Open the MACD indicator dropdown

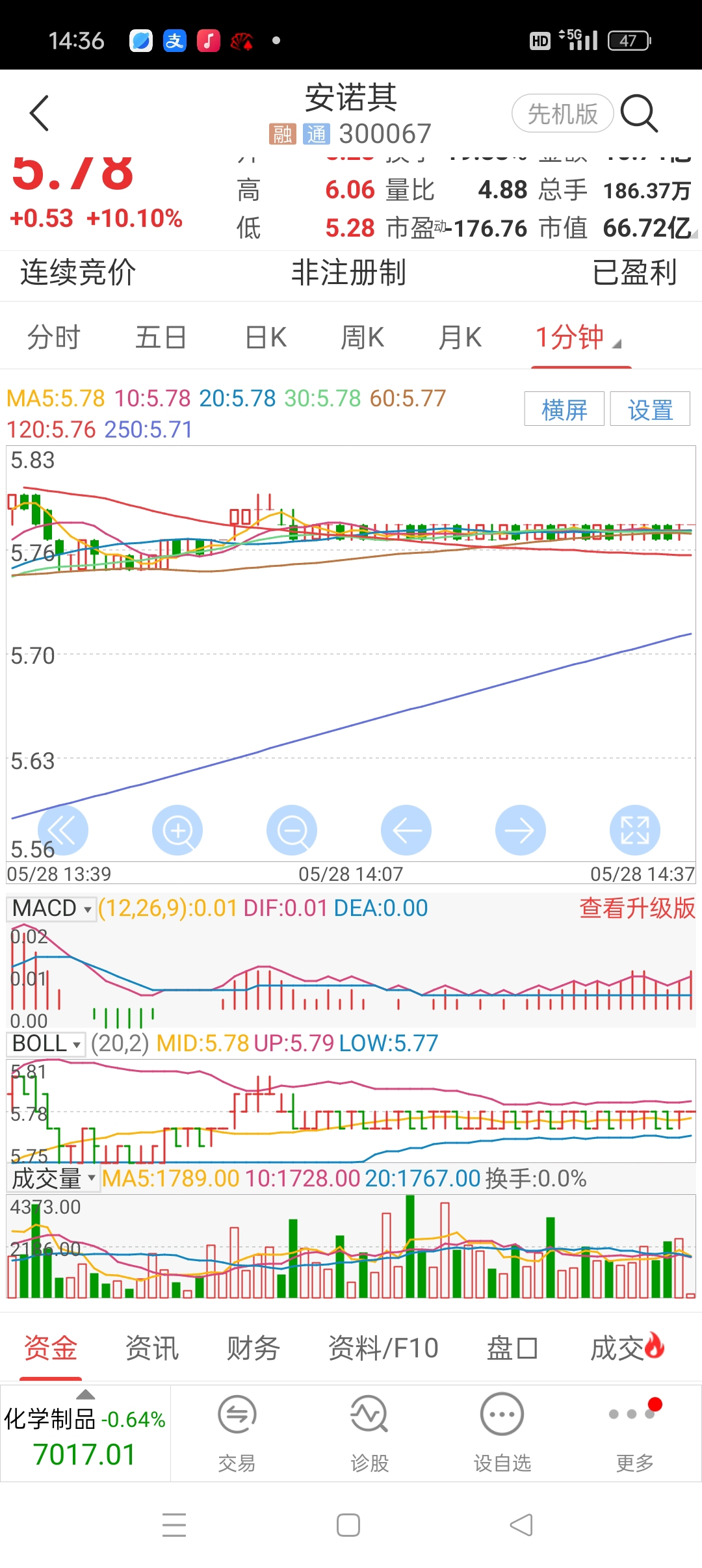point(51,908)
